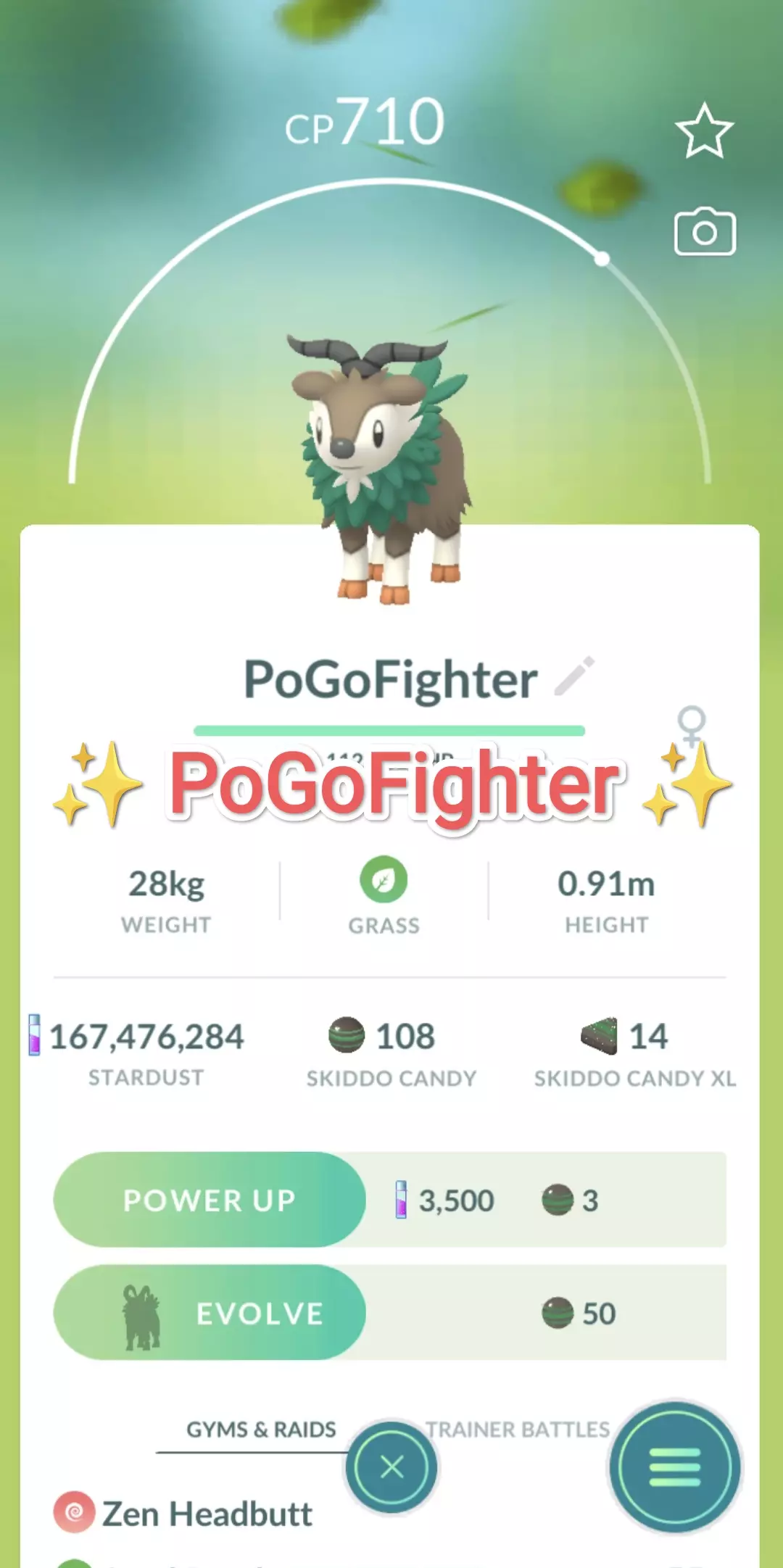The image size is (783, 1568).
Task: Edit the nickname with the pencil icon
Action: 575,677
